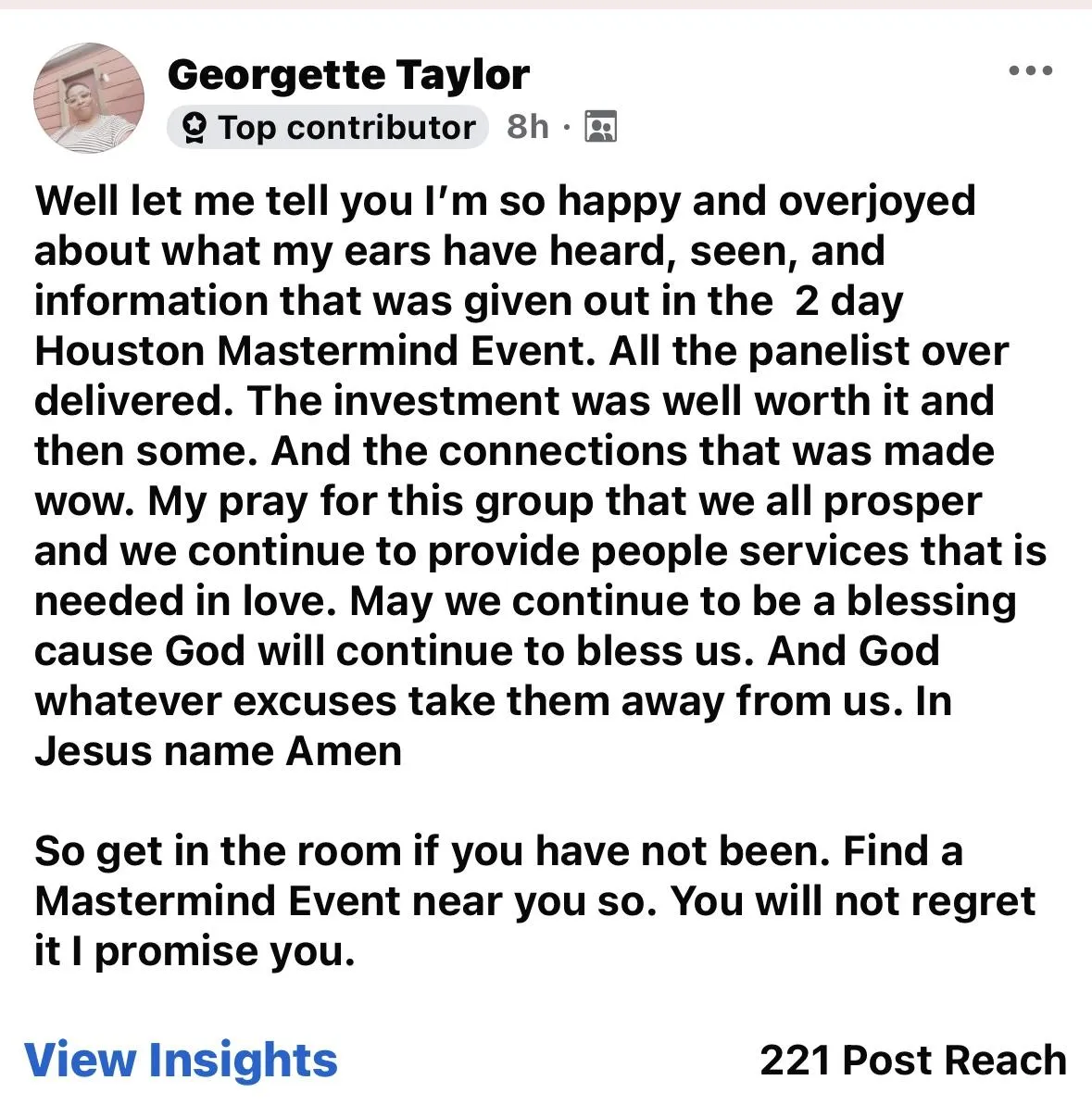Open Georgette Taylor's profile picture
Image resolution: width=1092 pixels, height=1118 pixels.
tap(89, 98)
